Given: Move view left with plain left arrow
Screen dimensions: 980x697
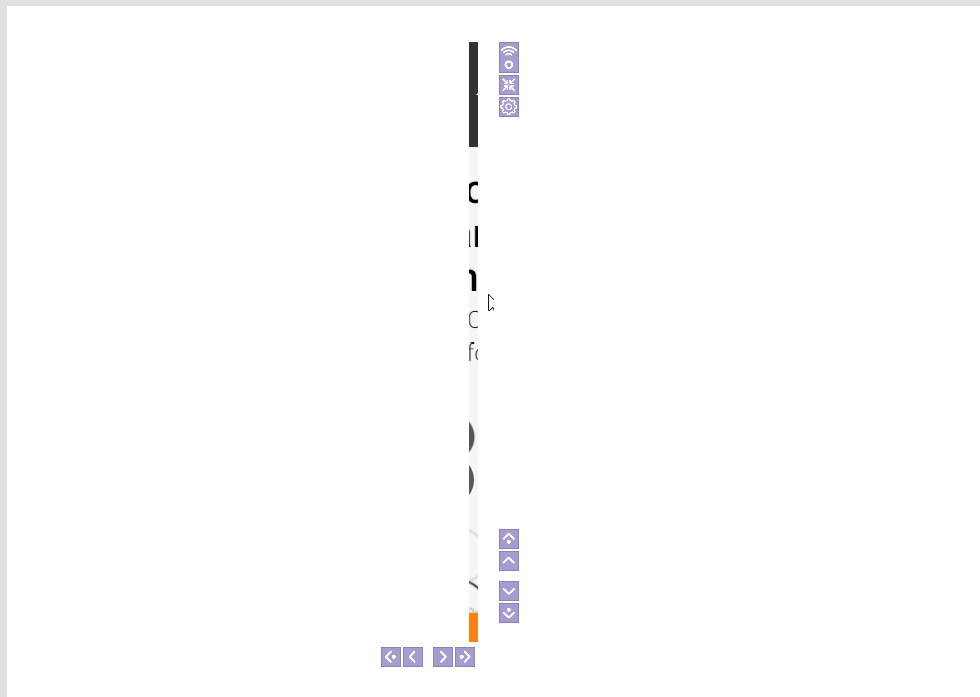Looking at the screenshot, I should [413, 657].
